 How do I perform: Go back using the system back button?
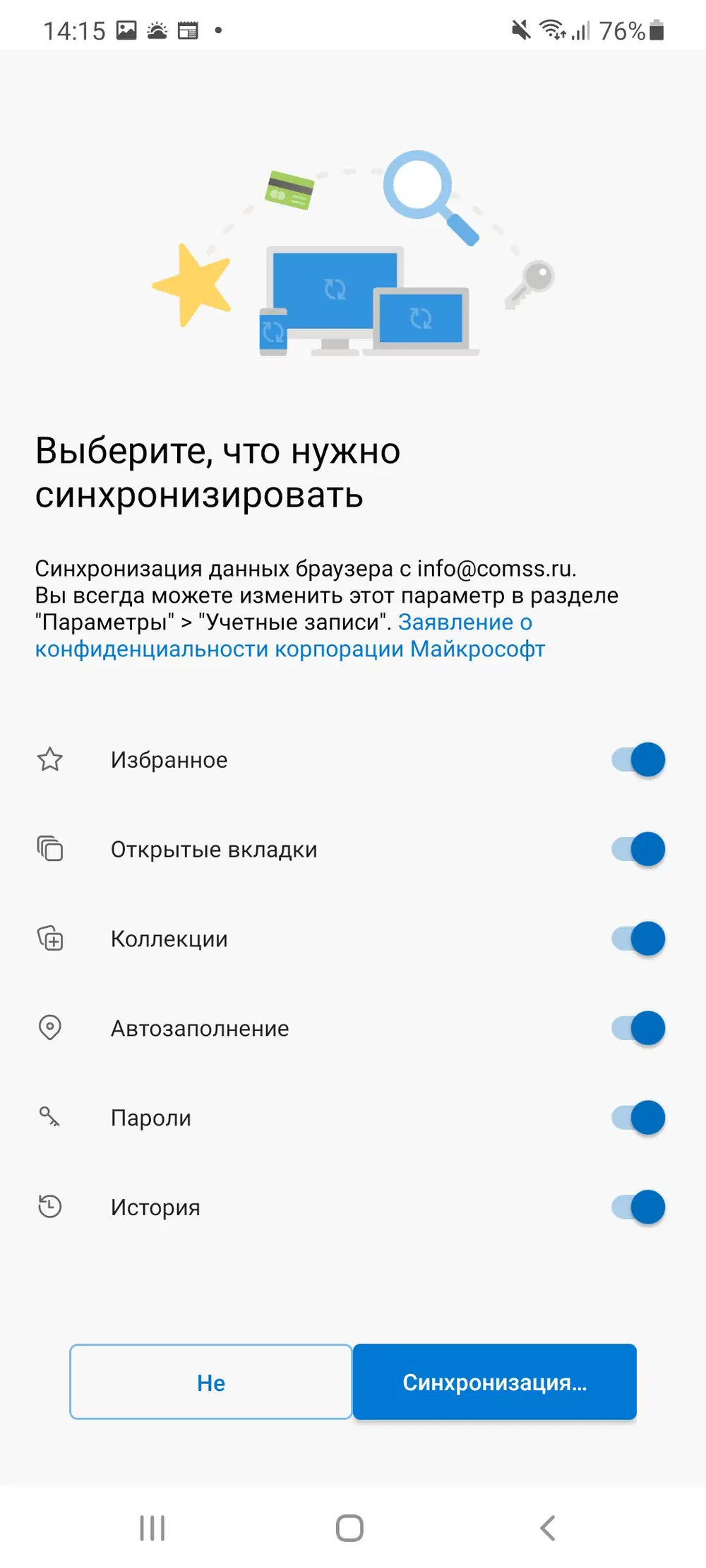548,1528
